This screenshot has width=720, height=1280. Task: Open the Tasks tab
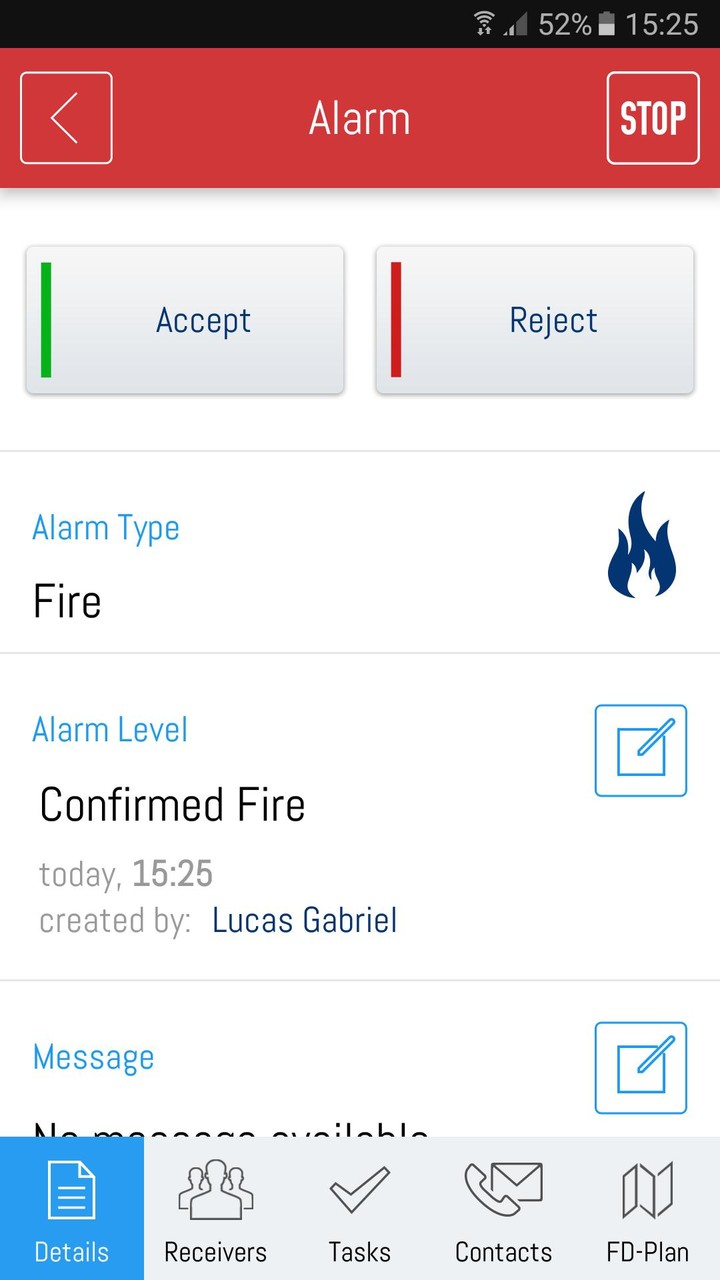coord(360,1208)
